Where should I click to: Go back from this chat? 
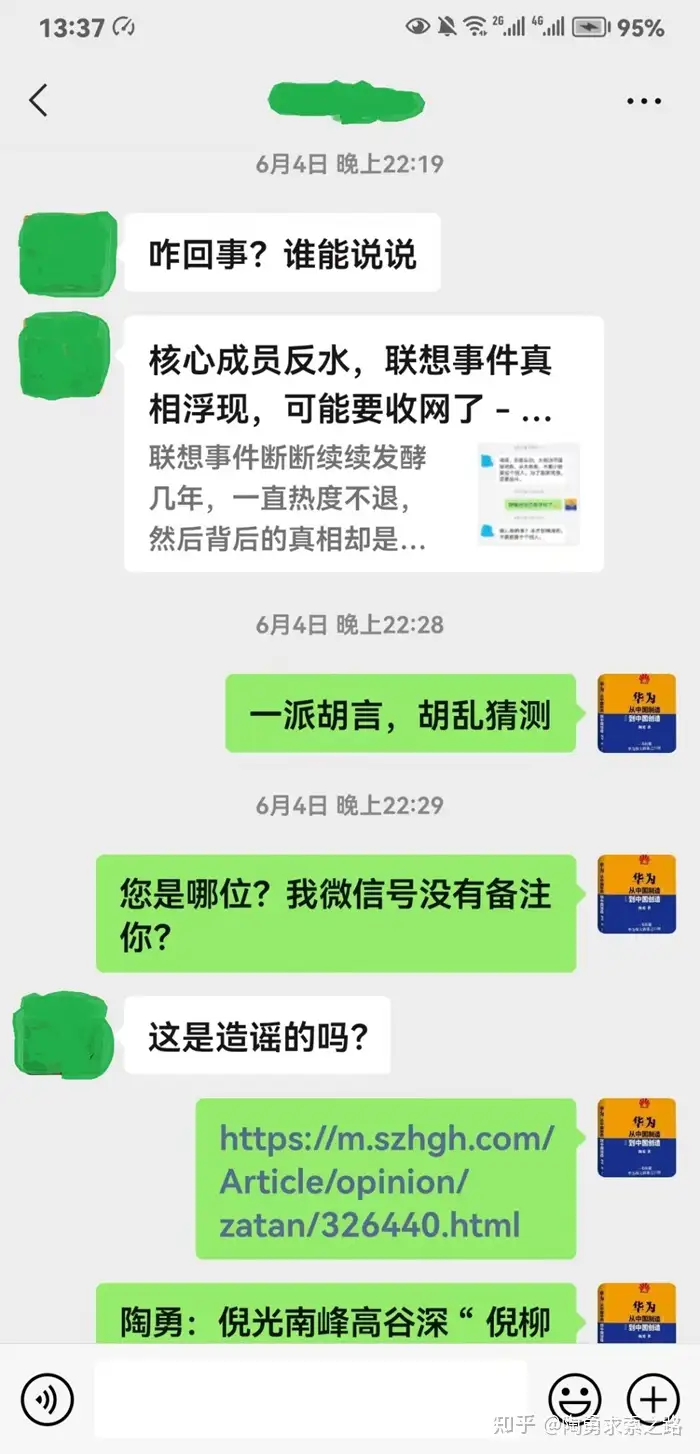[x=39, y=100]
